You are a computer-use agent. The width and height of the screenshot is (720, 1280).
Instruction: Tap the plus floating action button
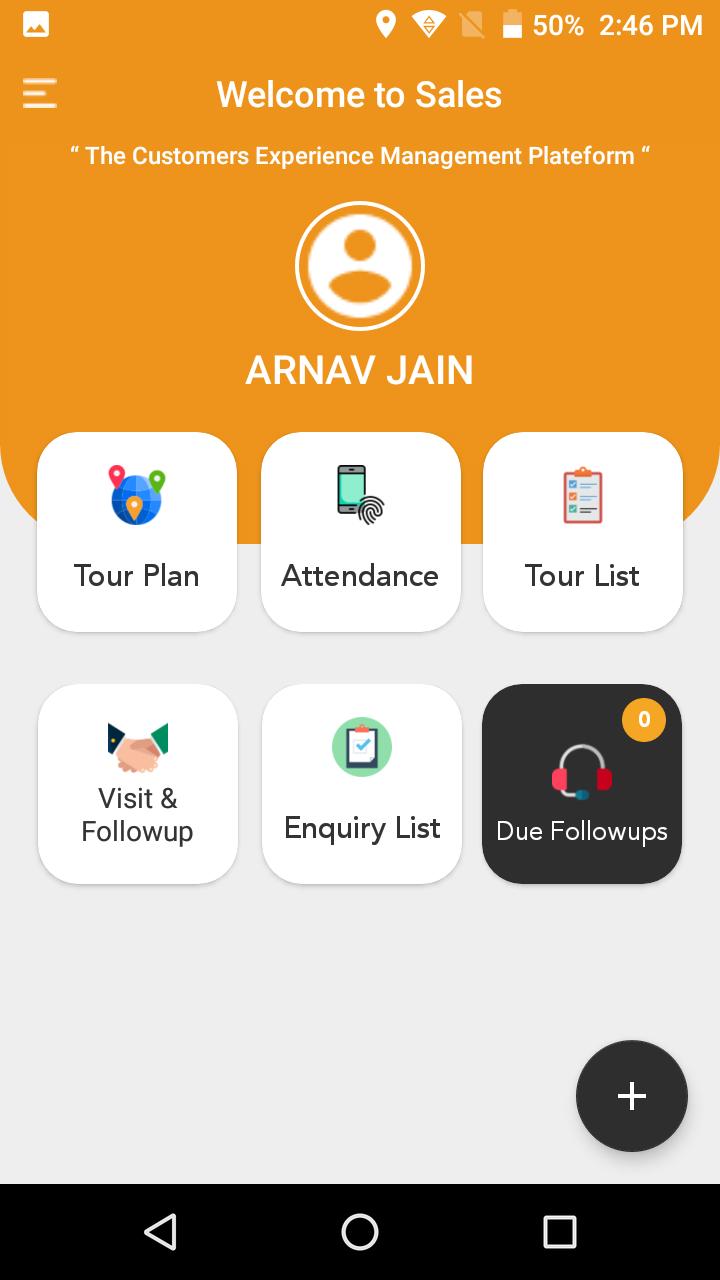point(632,1096)
